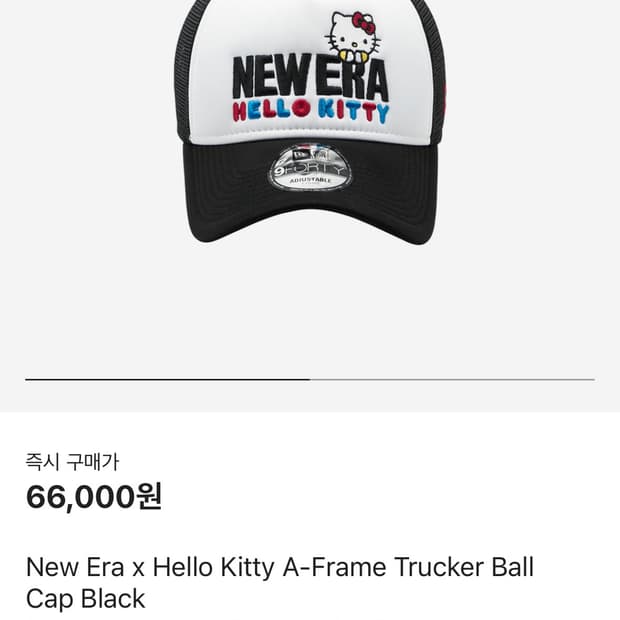The image size is (620, 620).
Task: Tap the image gallery page indicator bar
Action: coord(310,380)
